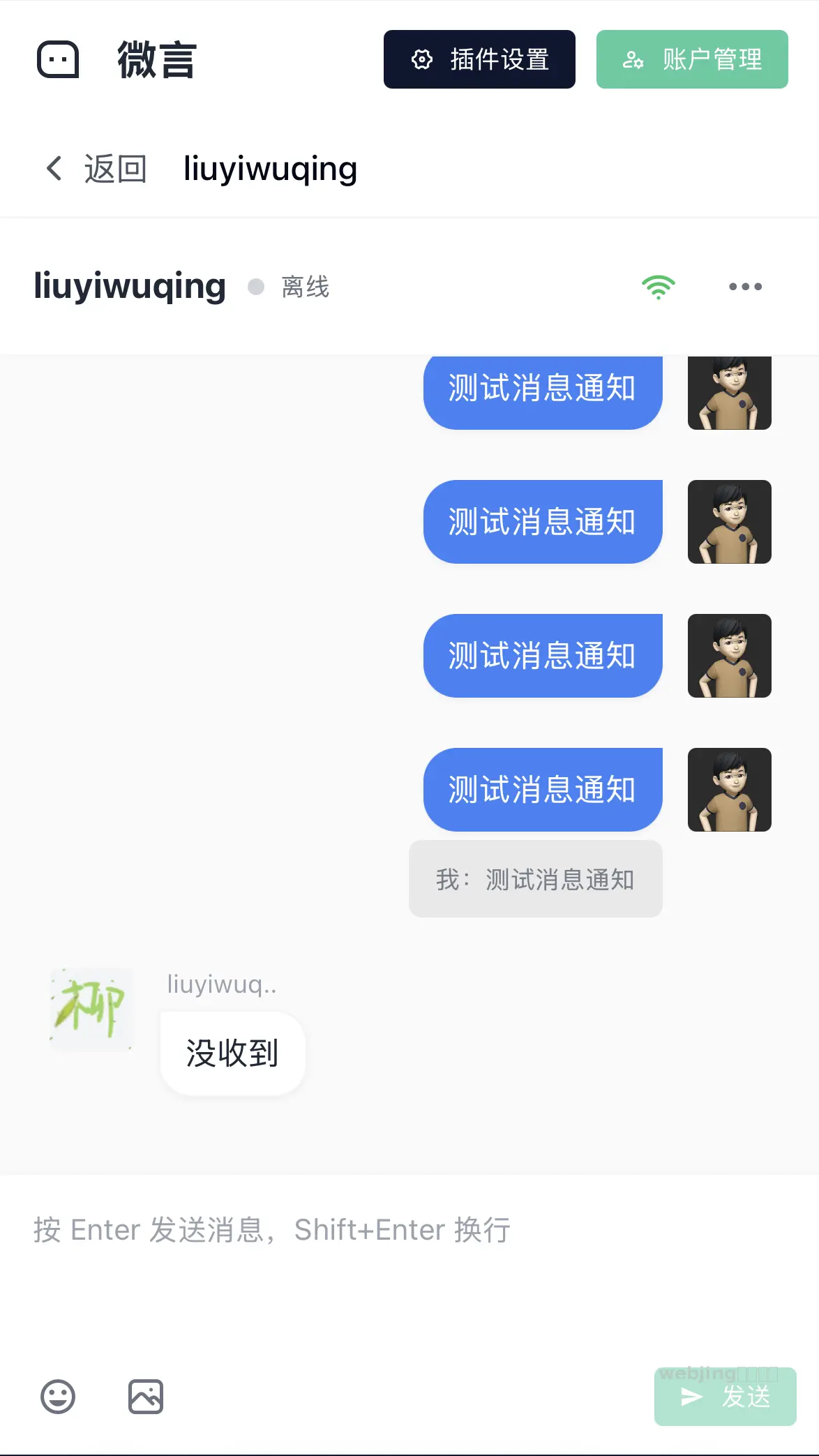This screenshot has width=819, height=1456.
Task: Open the three-dot more options menu
Action: pos(745,287)
